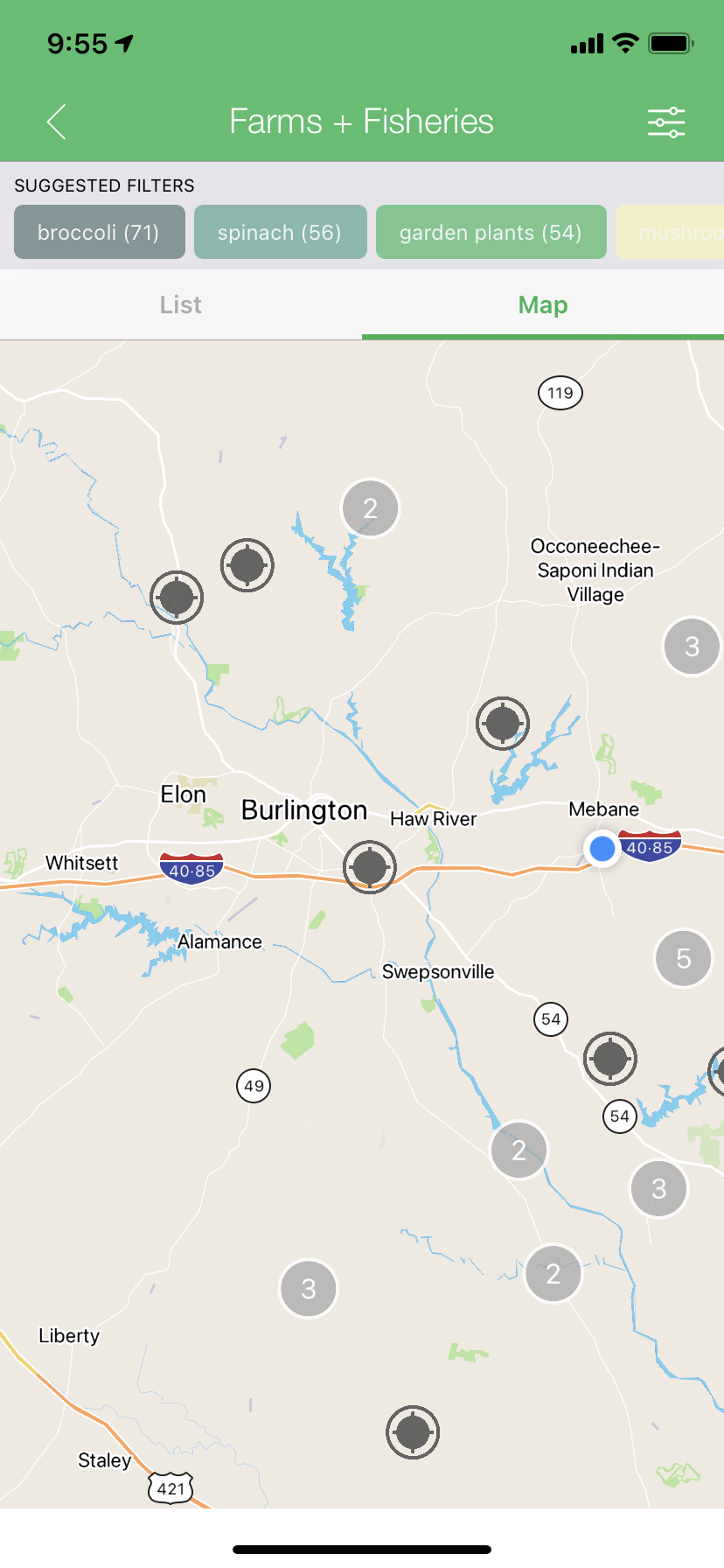Apply the broccoli (71) filter
The image size is (724, 1568).
pos(100,232)
